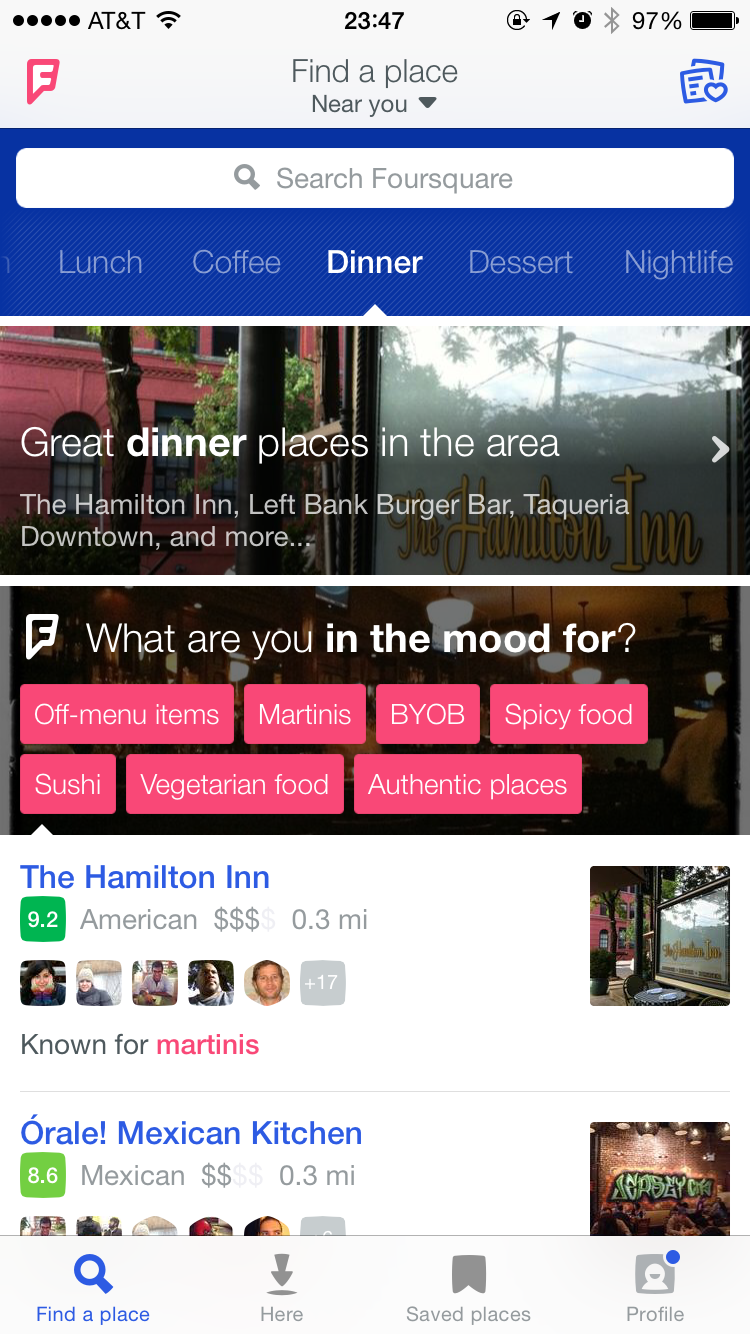Select the Sushi chip
The height and width of the screenshot is (1334, 750).
point(68,785)
